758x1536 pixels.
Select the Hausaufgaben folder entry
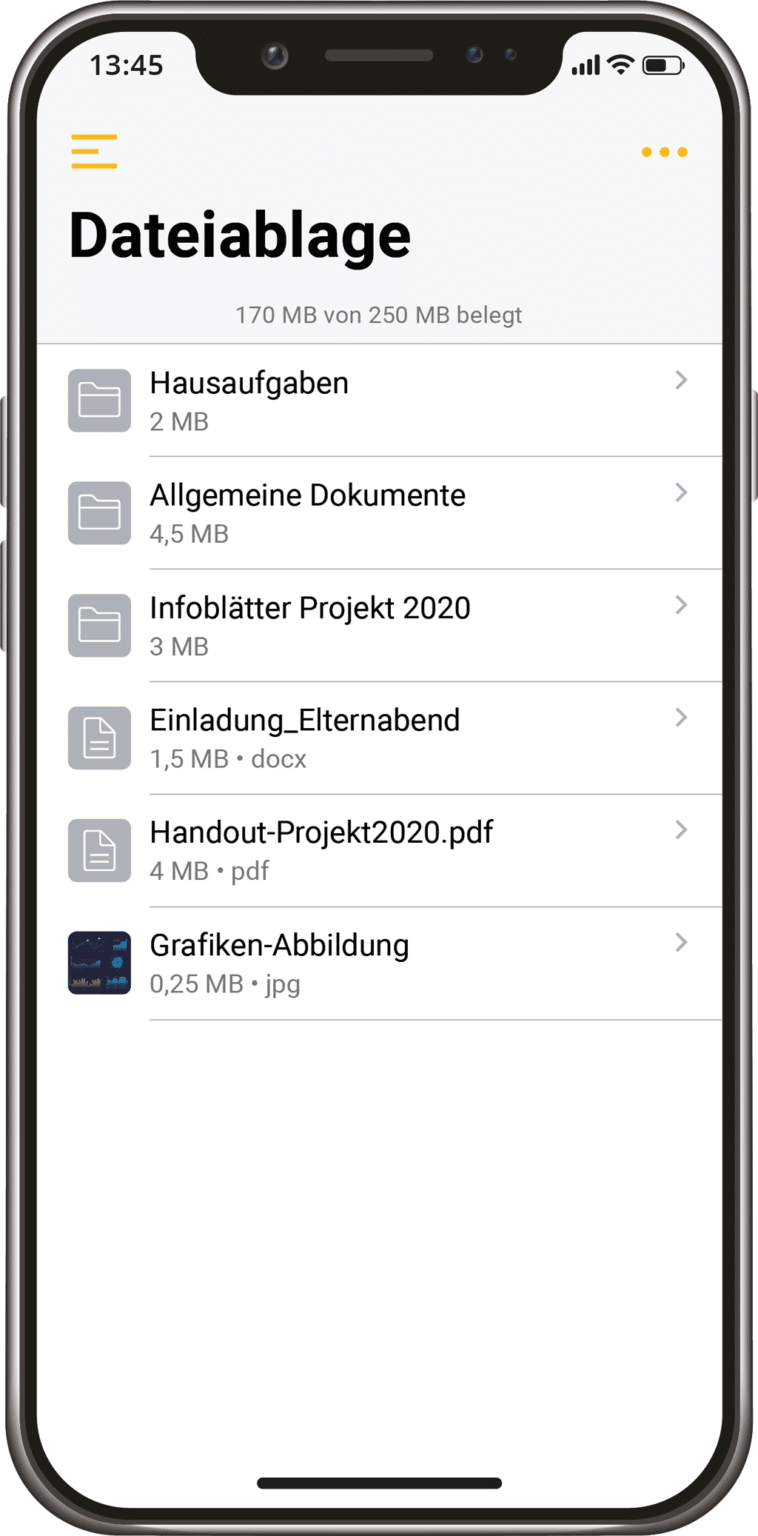point(248,382)
